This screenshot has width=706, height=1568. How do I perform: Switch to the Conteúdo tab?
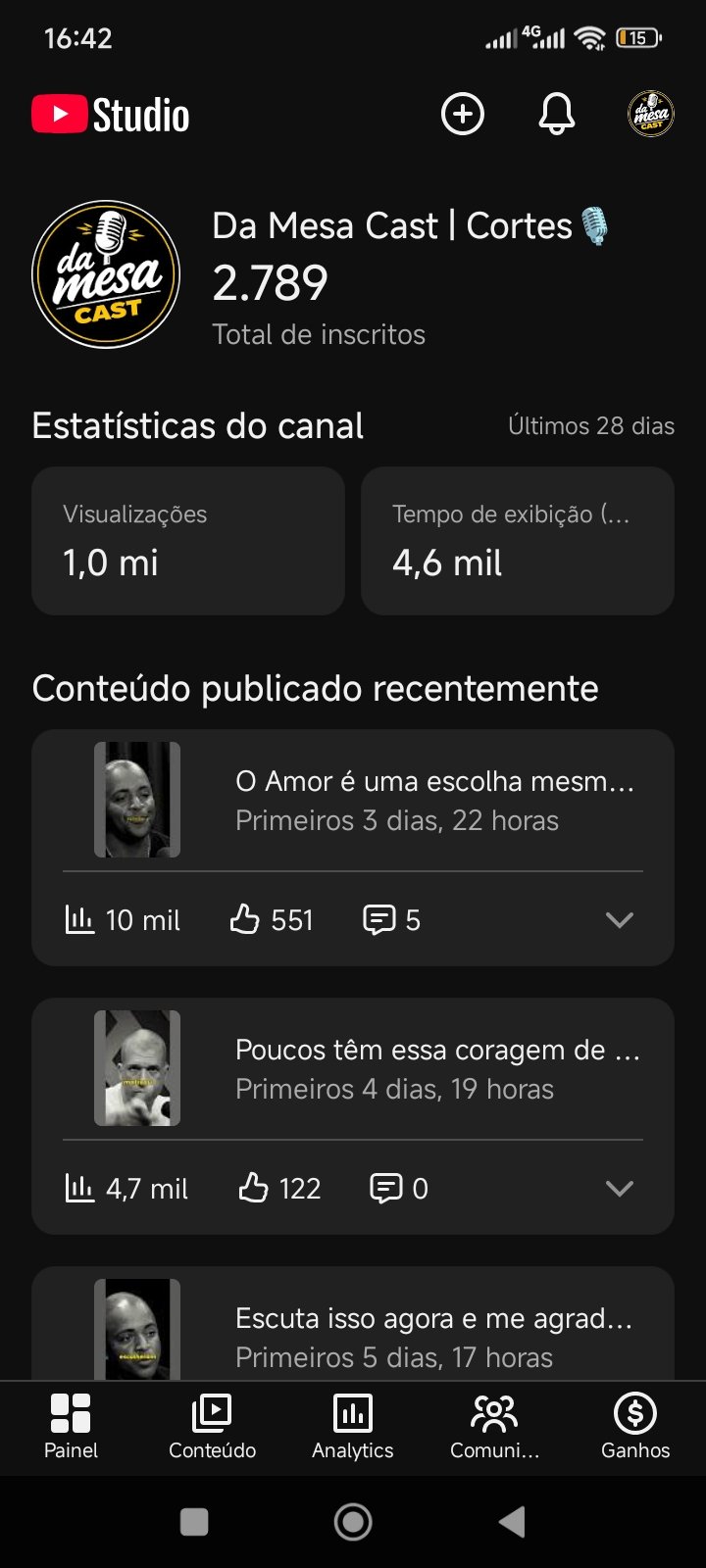[x=212, y=1427]
